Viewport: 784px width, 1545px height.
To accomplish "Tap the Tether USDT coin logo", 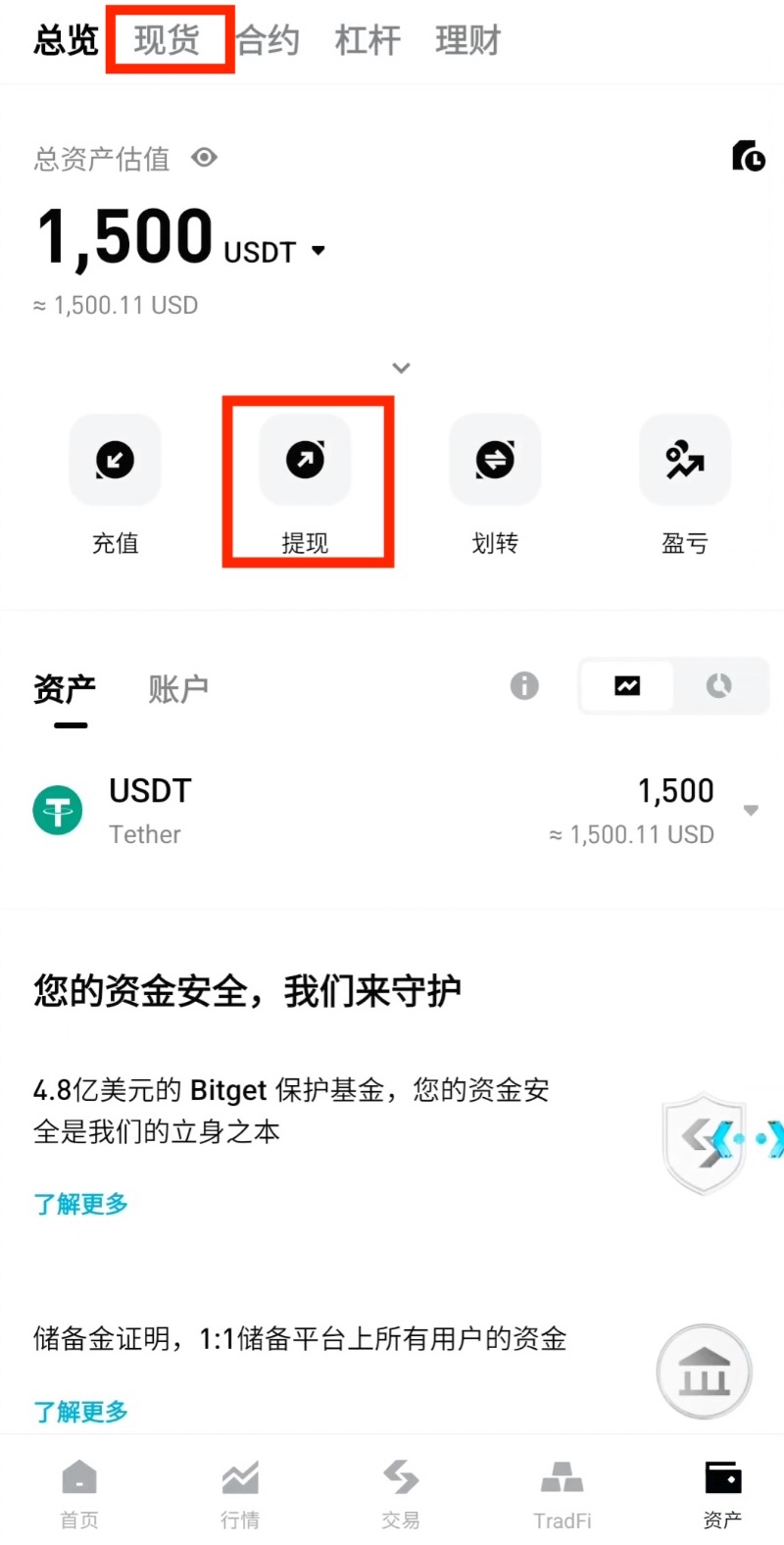I will [x=57, y=810].
